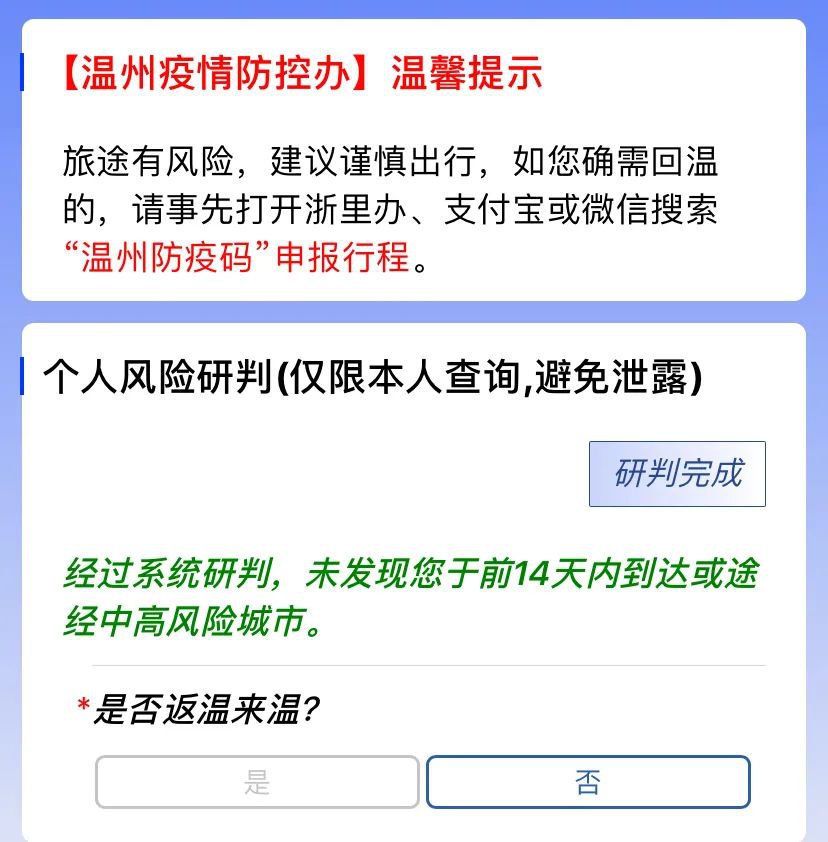
Task: Select 否 for 是否返温来温
Action: click(588, 782)
